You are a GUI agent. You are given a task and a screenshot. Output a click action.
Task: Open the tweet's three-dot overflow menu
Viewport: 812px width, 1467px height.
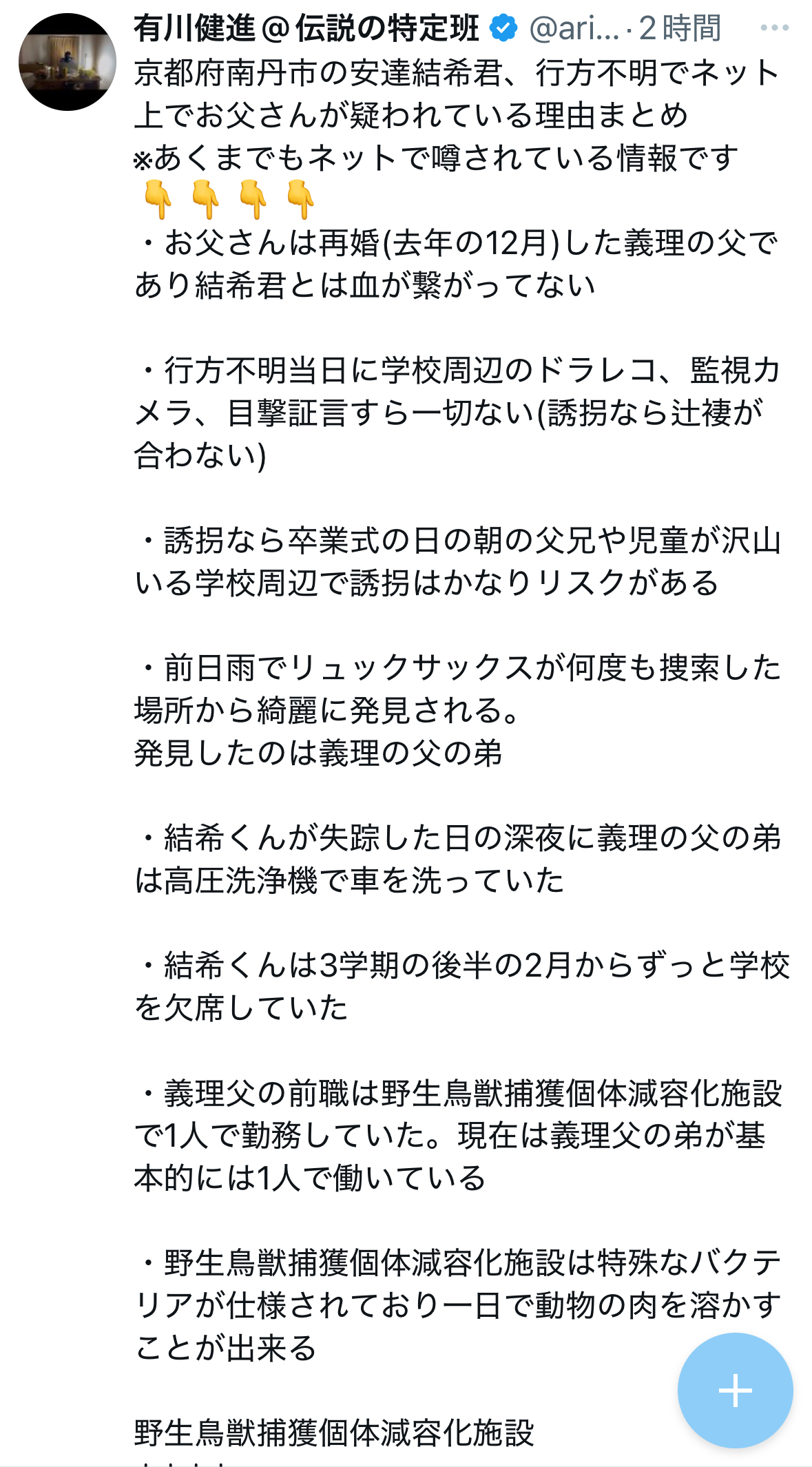coord(774,28)
